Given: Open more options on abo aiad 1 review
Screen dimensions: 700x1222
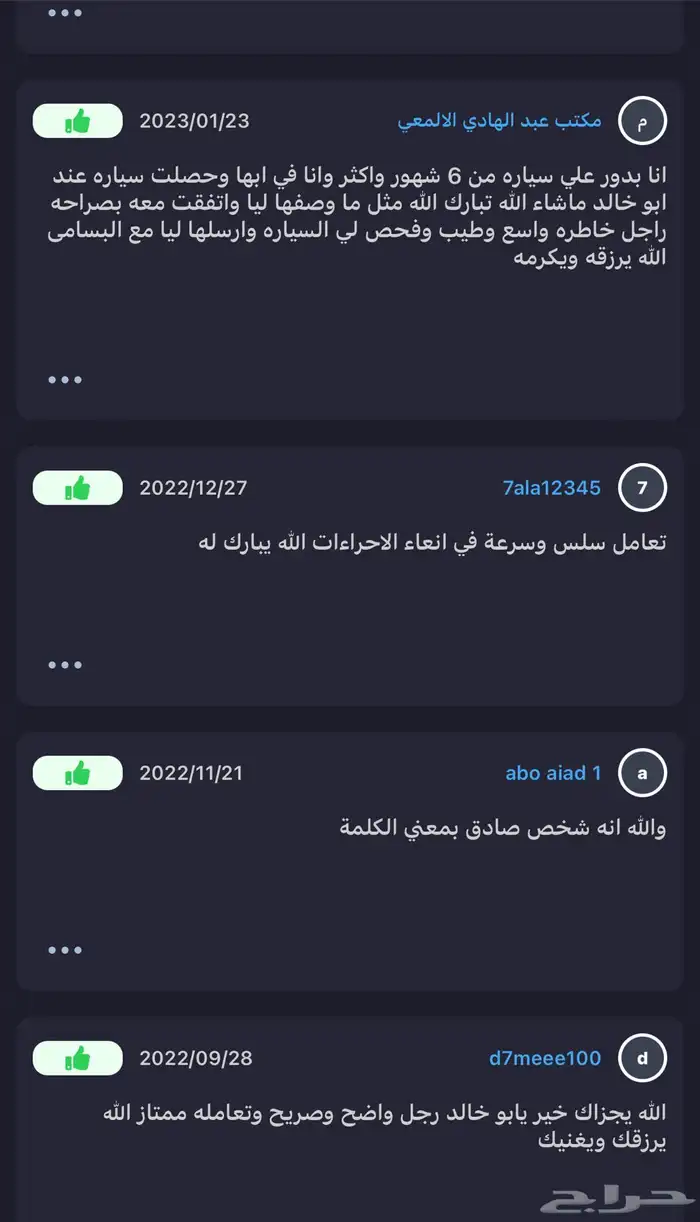Looking at the screenshot, I should [x=65, y=950].
